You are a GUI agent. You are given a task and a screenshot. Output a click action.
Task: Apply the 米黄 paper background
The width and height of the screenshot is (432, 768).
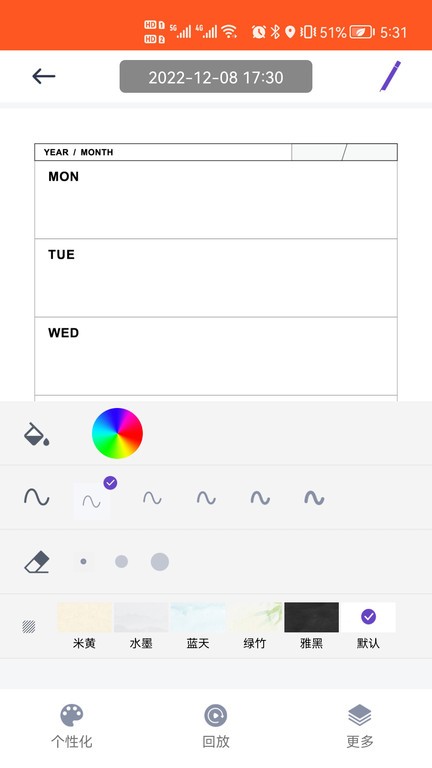[x=84, y=617]
